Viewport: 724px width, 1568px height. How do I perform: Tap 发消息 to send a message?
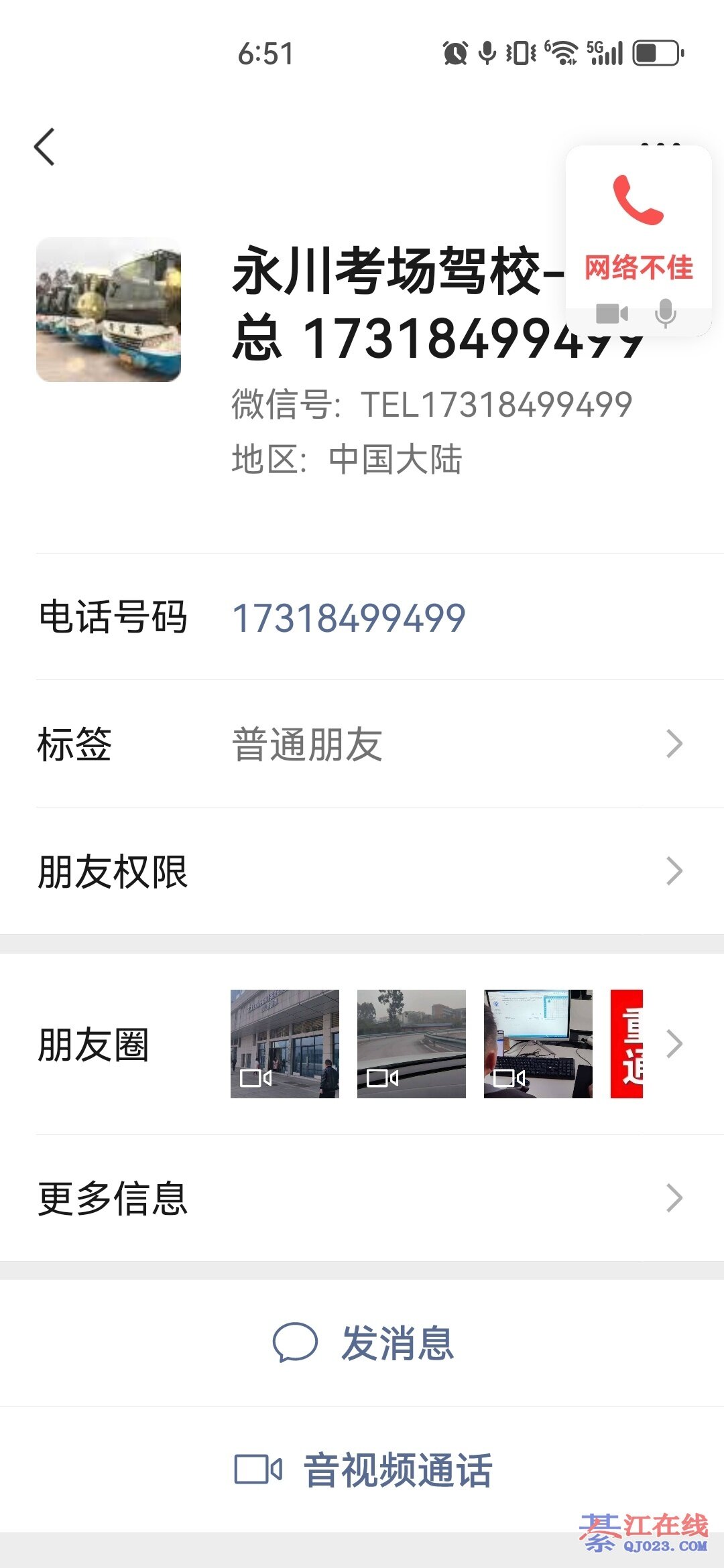(x=363, y=1343)
